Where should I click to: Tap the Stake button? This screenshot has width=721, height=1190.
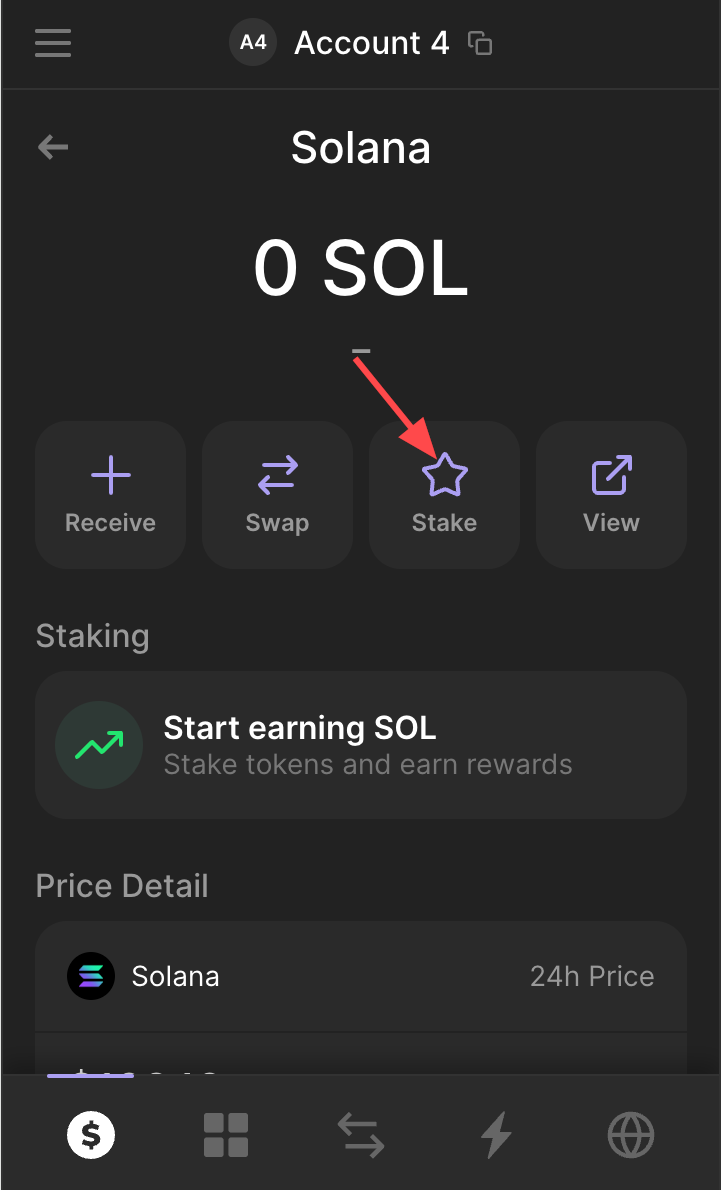pyautogui.click(x=444, y=495)
